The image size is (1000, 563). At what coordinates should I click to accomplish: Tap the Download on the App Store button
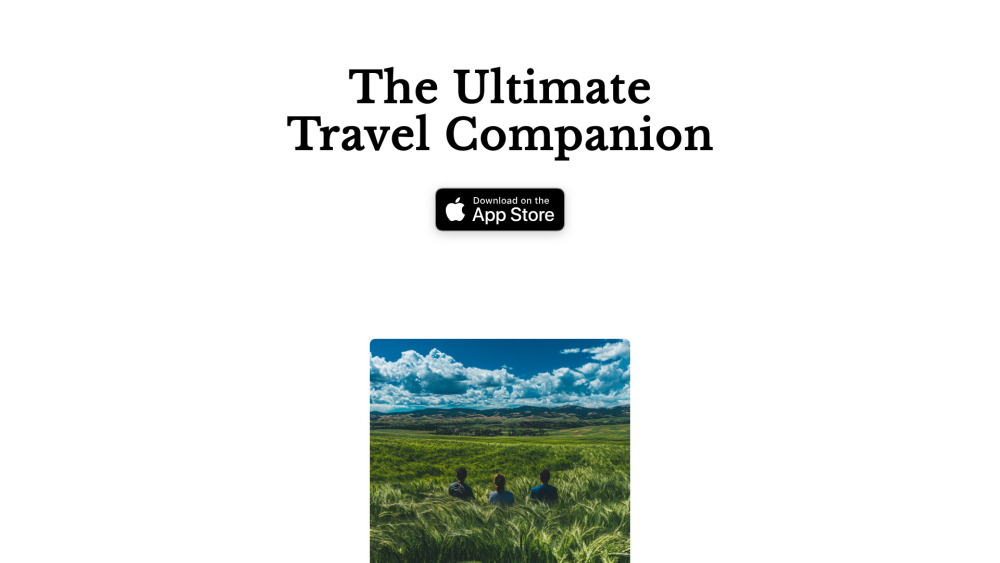click(x=500, y=210)
